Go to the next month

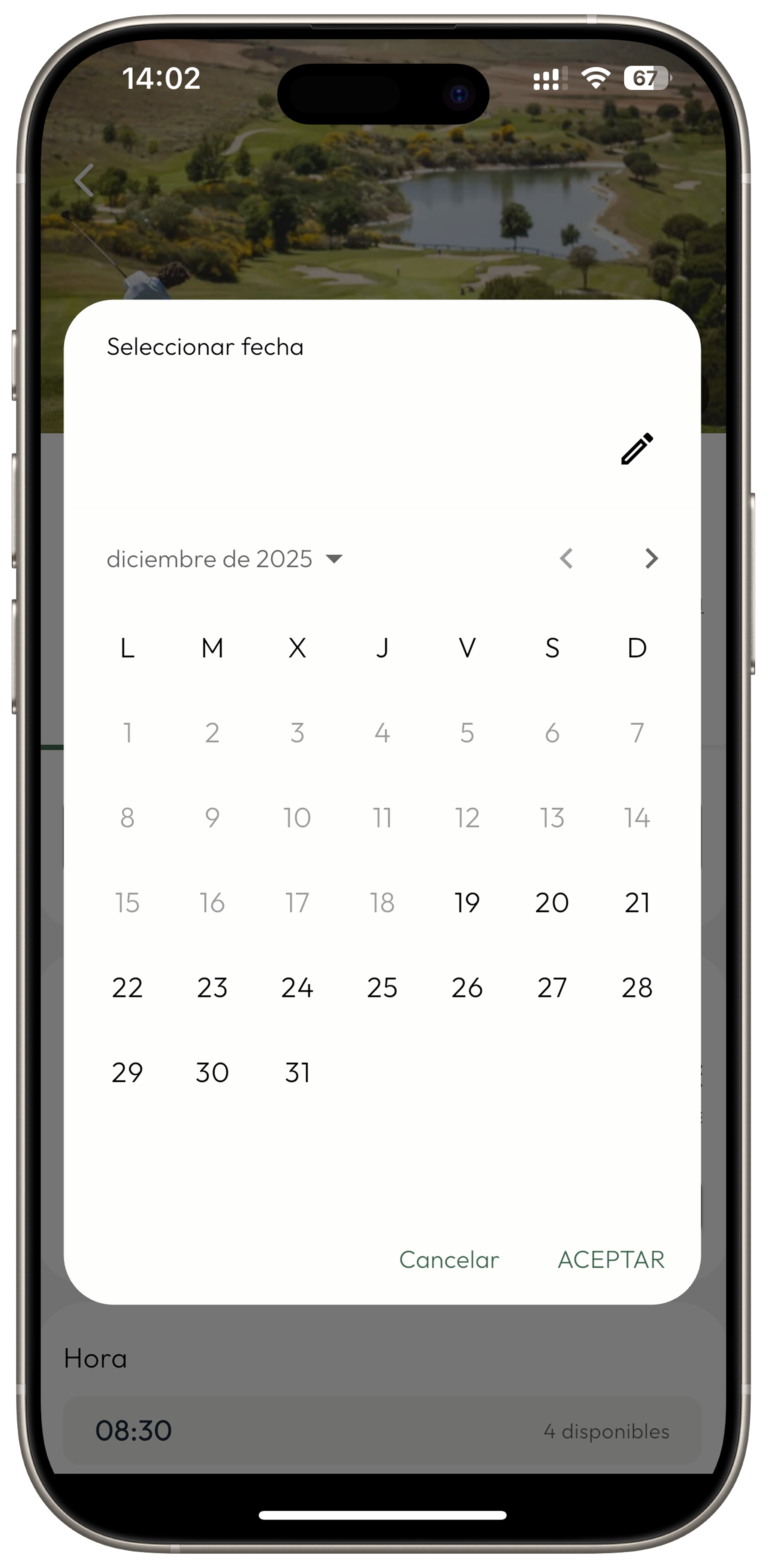coord(651,558)
